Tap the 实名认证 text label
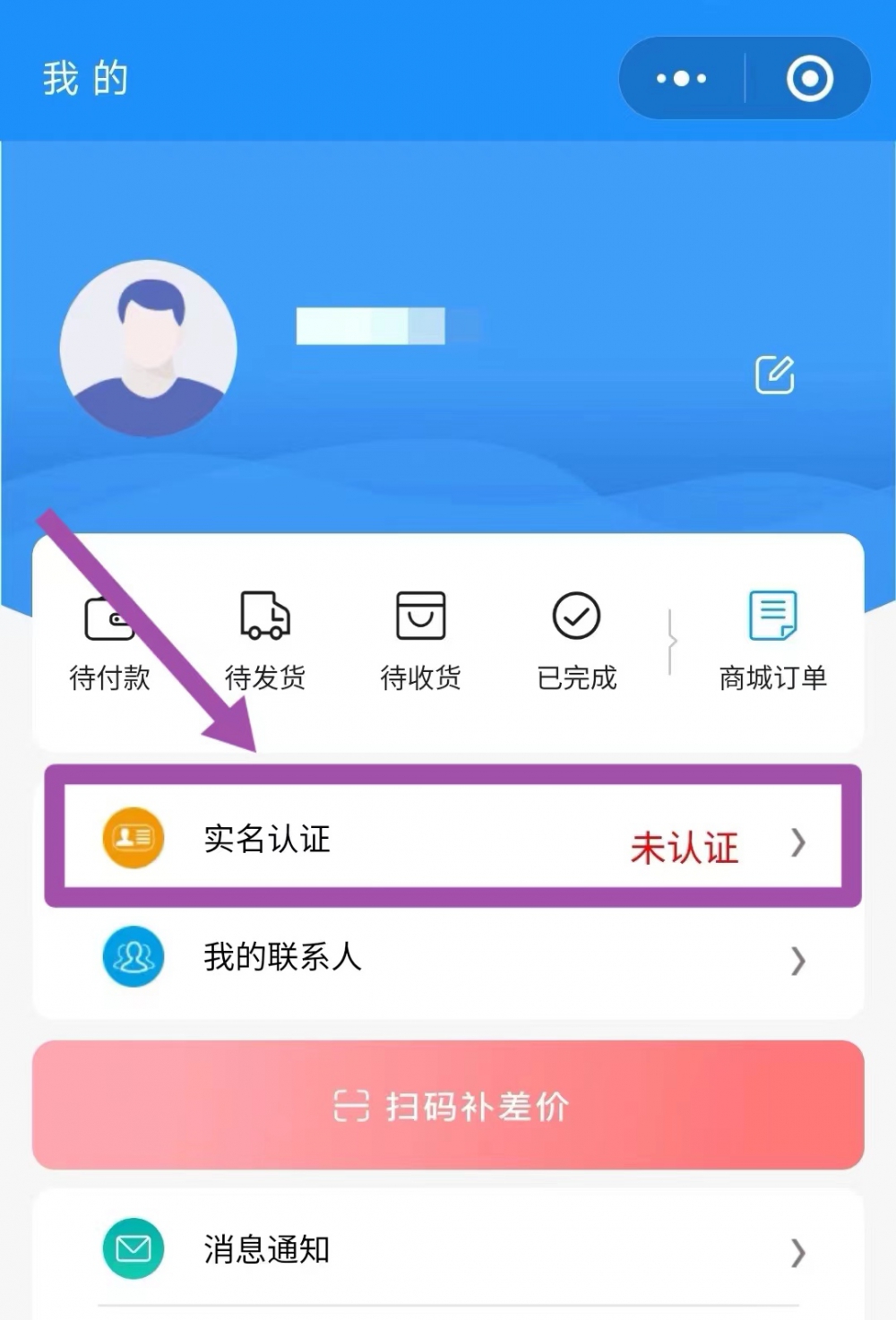Screen dimensions: 896x1320 267,841
